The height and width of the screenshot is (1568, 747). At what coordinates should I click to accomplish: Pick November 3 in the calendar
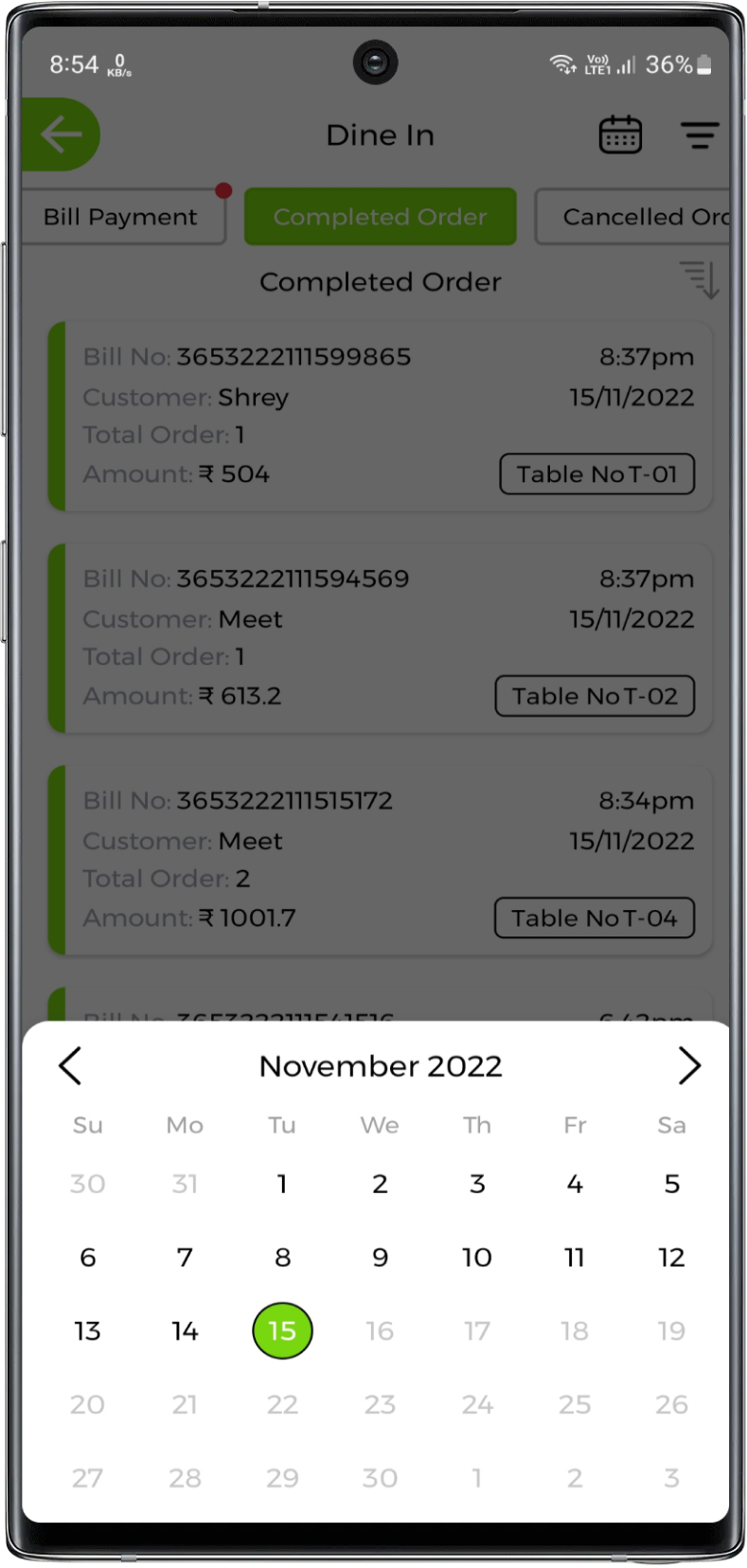[476, 1184]
